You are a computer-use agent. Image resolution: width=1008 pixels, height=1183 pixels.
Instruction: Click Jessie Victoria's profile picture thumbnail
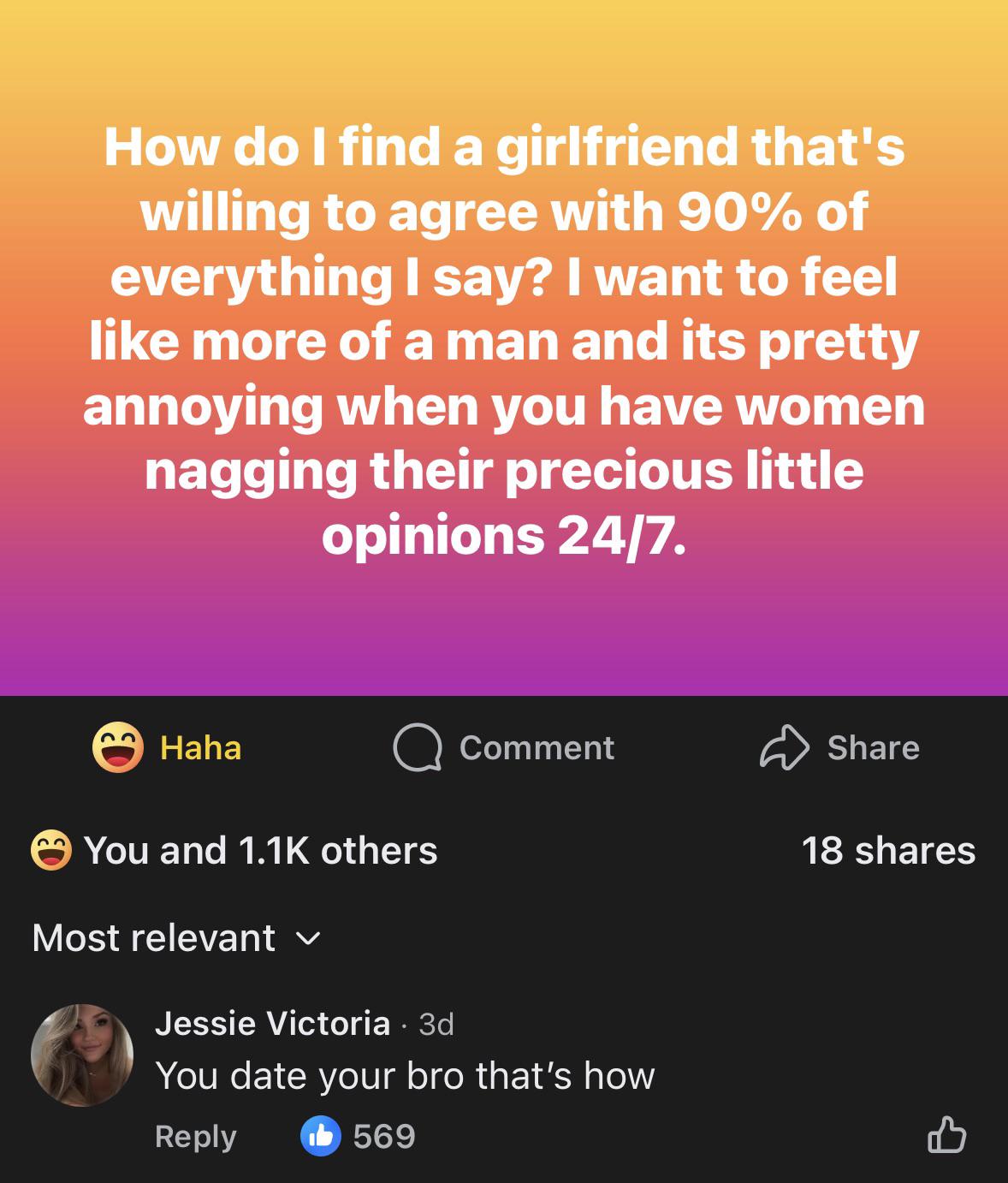pyautogui.click(x=83, y=1053)
